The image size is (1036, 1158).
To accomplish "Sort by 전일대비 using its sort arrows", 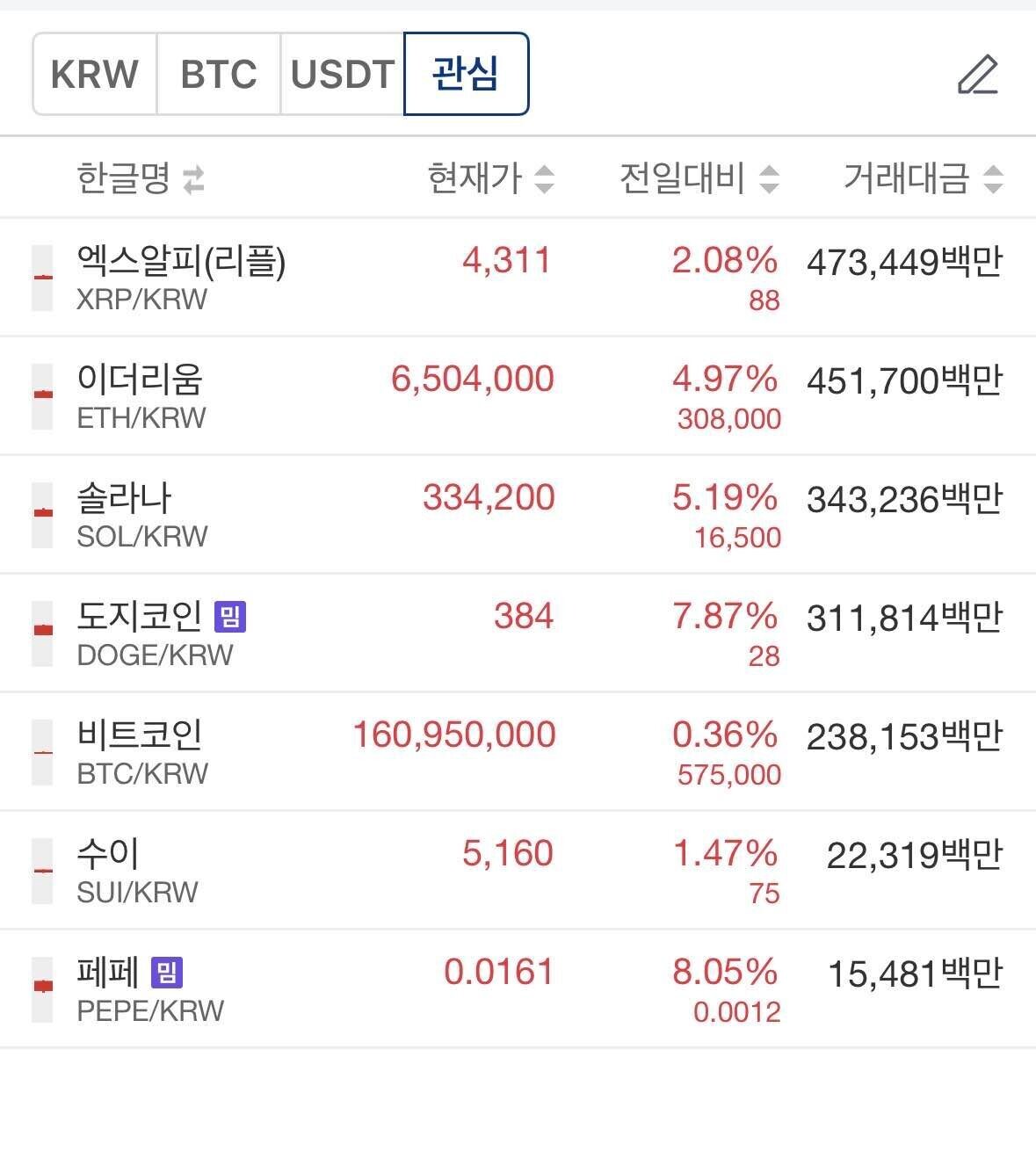I will (x=771, y=178).
